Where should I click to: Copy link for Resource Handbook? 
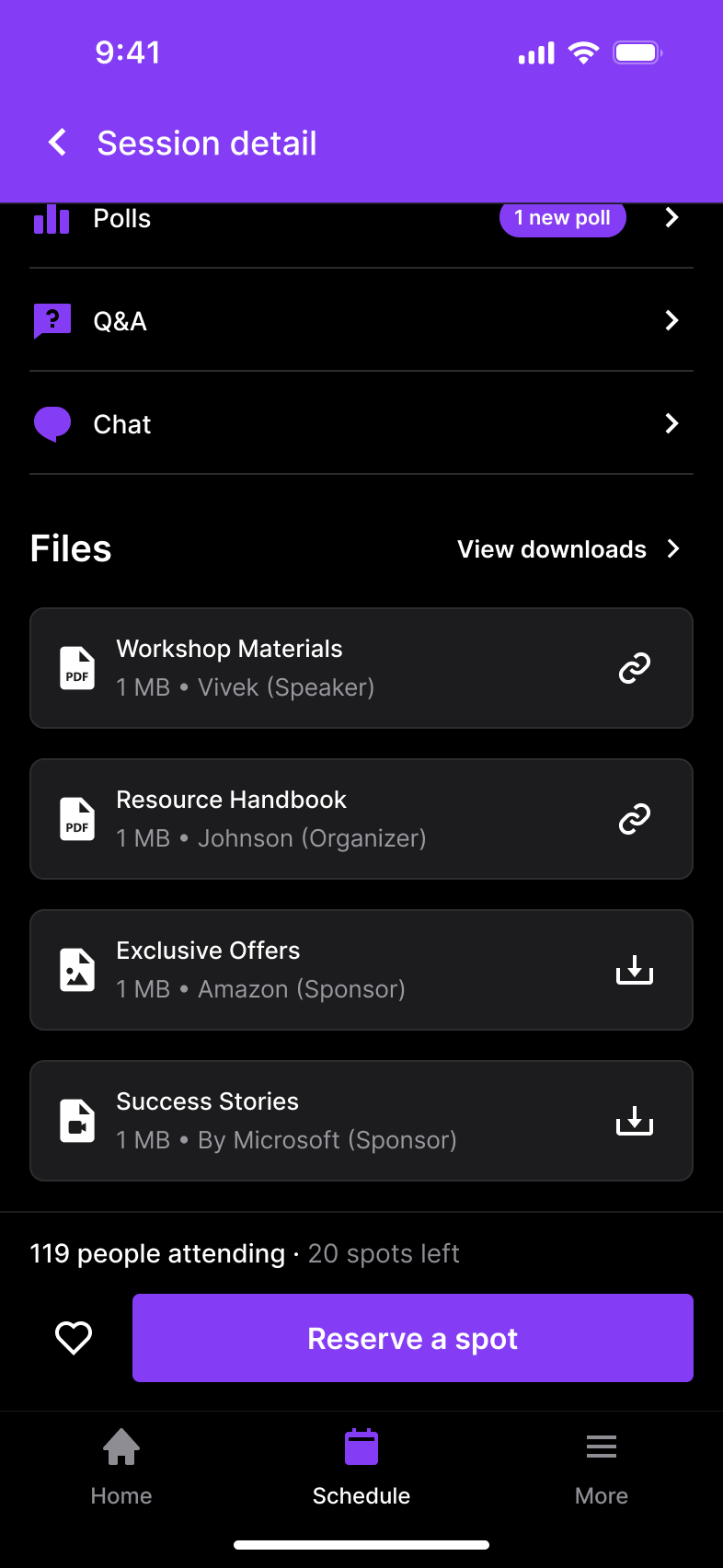click(x=634, y=819)
